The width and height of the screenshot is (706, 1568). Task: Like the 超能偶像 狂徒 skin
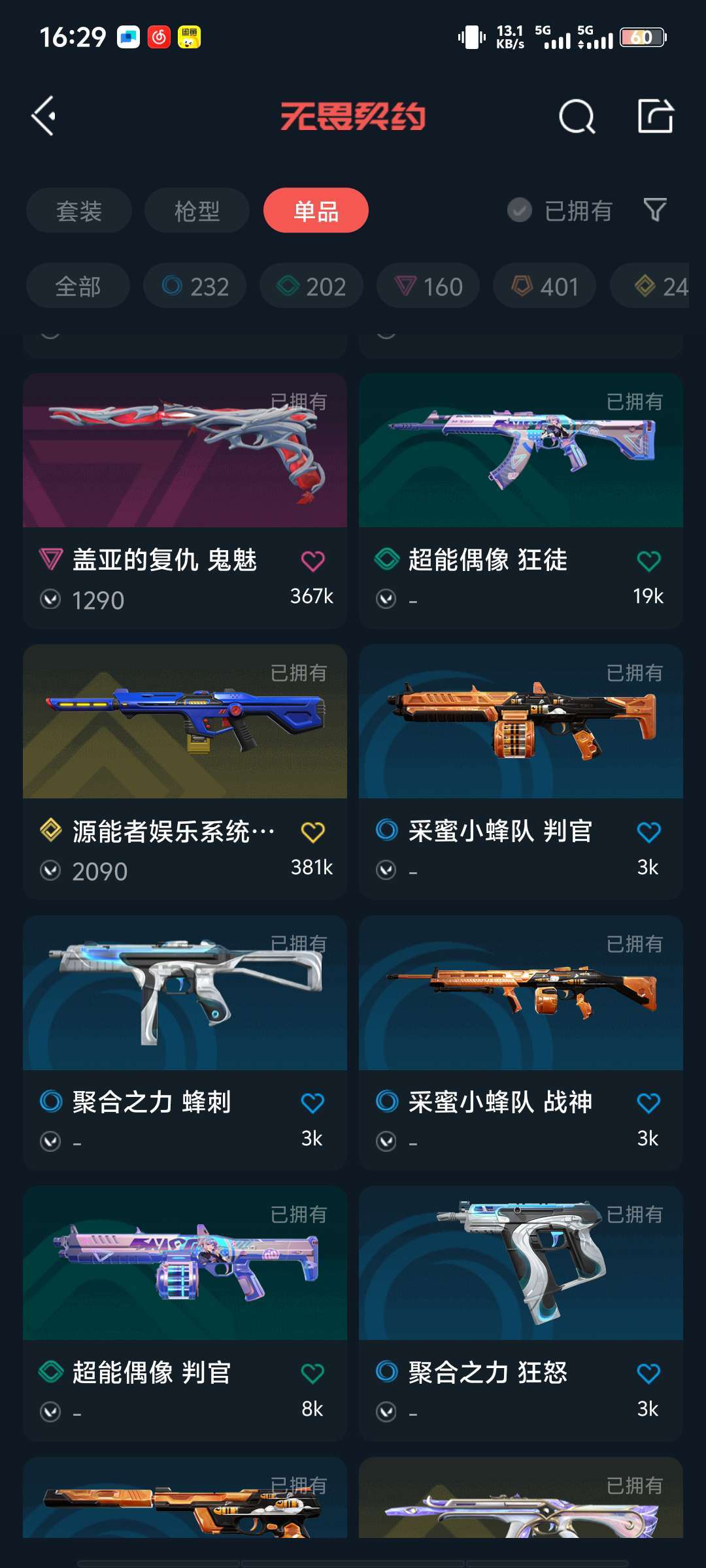point(648,561)
